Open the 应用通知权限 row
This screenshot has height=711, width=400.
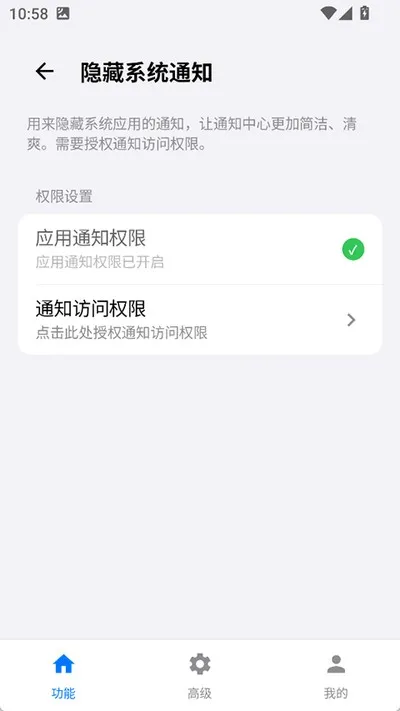(200, 249)
